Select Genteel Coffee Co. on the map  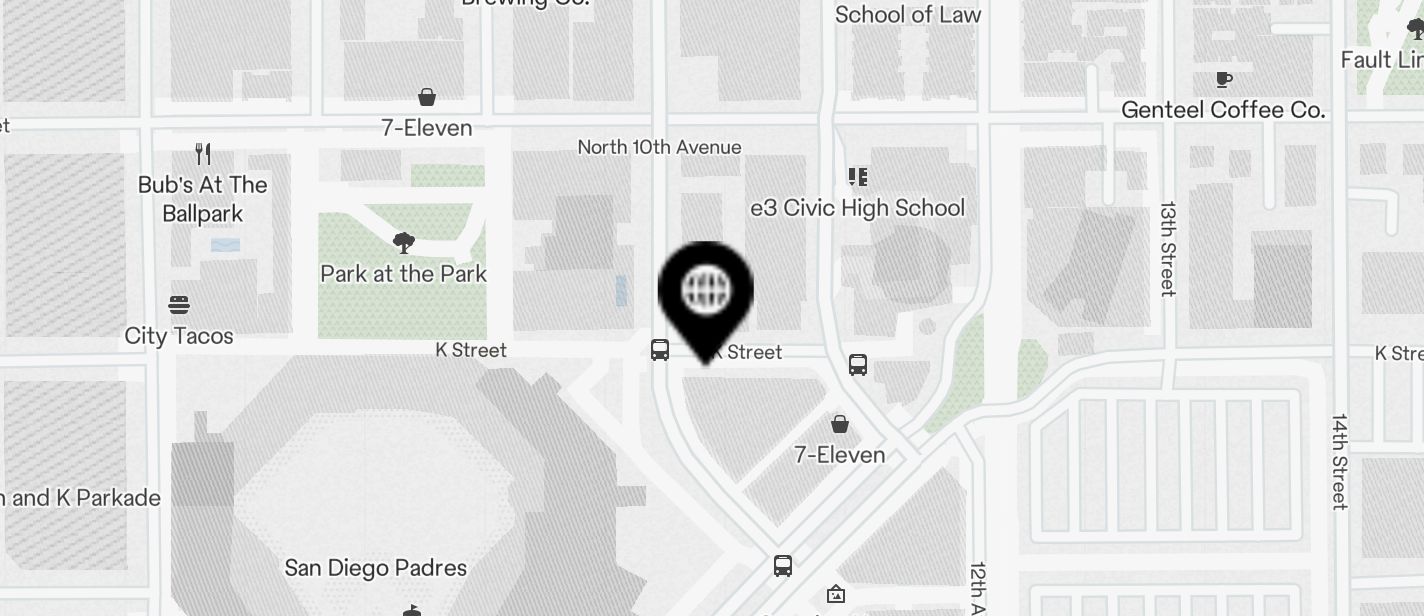pos(1223,80)
